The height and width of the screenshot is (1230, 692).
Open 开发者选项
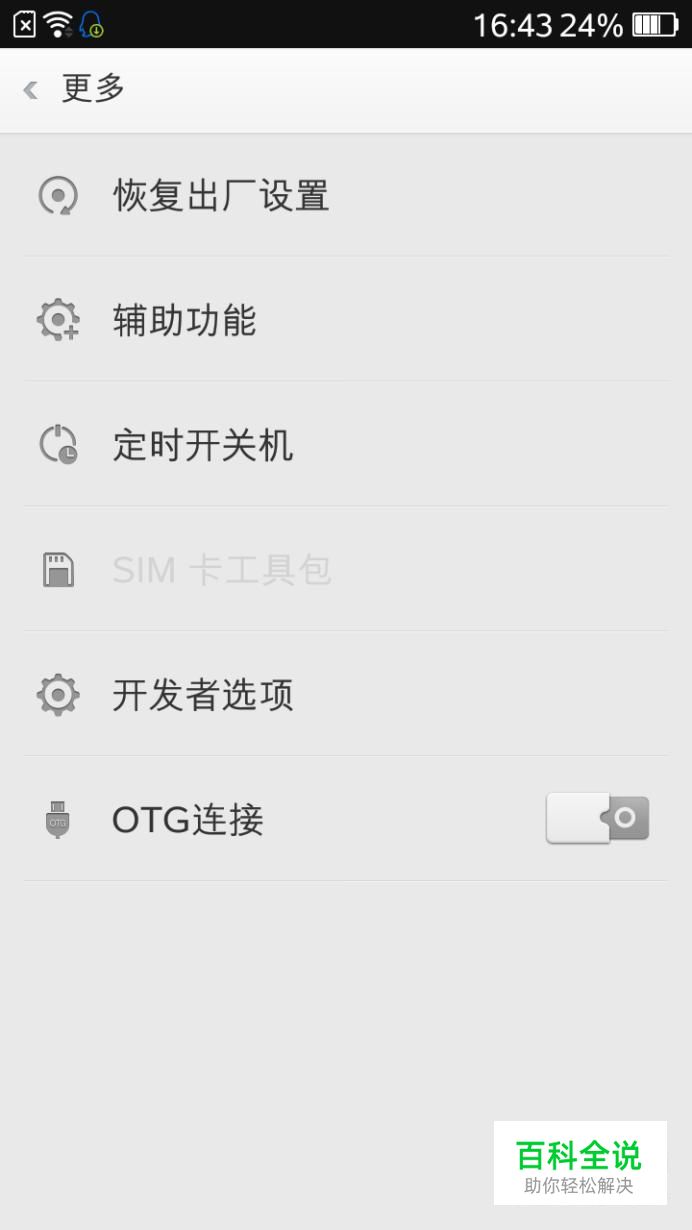click(203, 695)
